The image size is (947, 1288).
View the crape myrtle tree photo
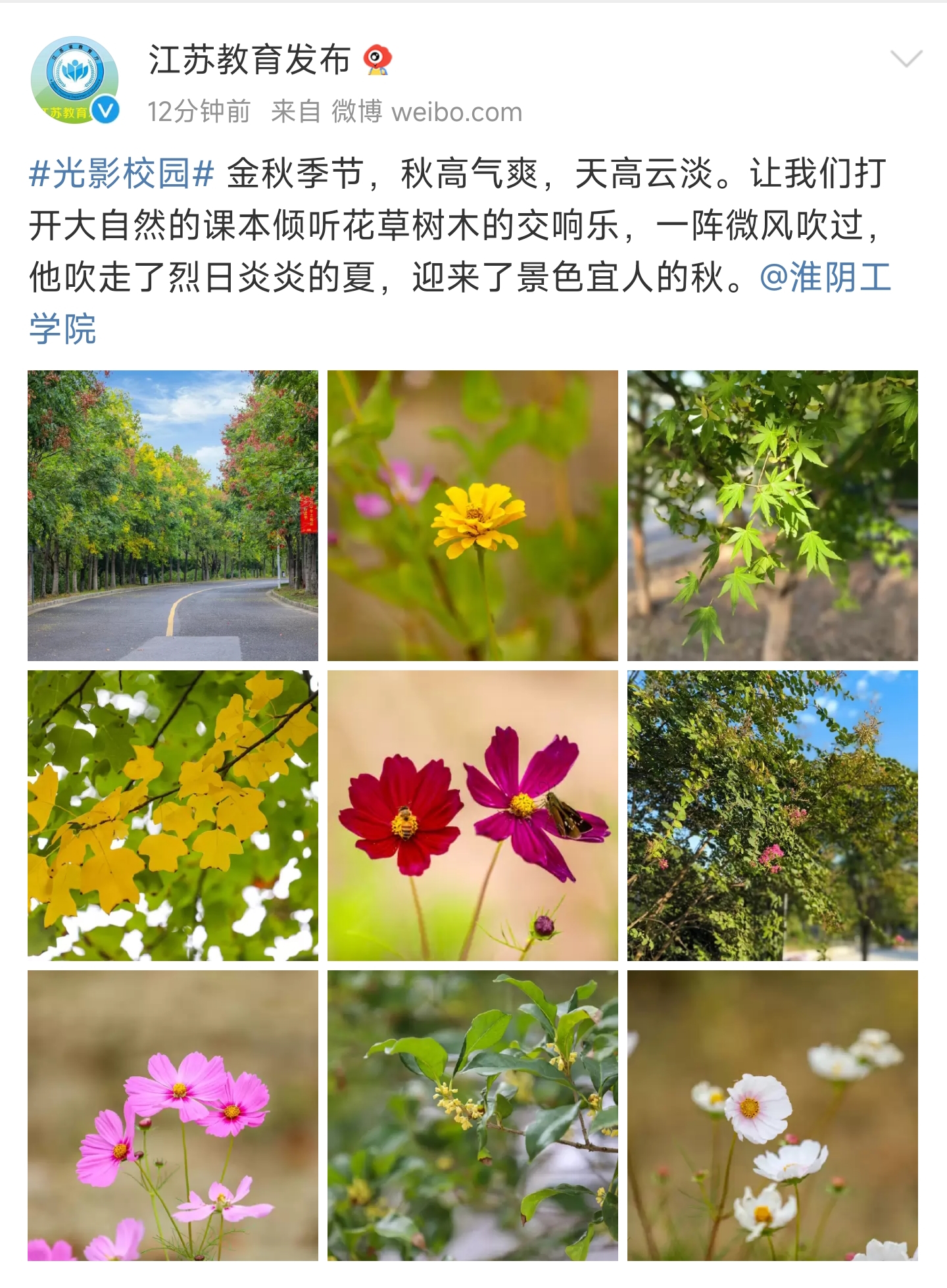click(x=772, y=816)
